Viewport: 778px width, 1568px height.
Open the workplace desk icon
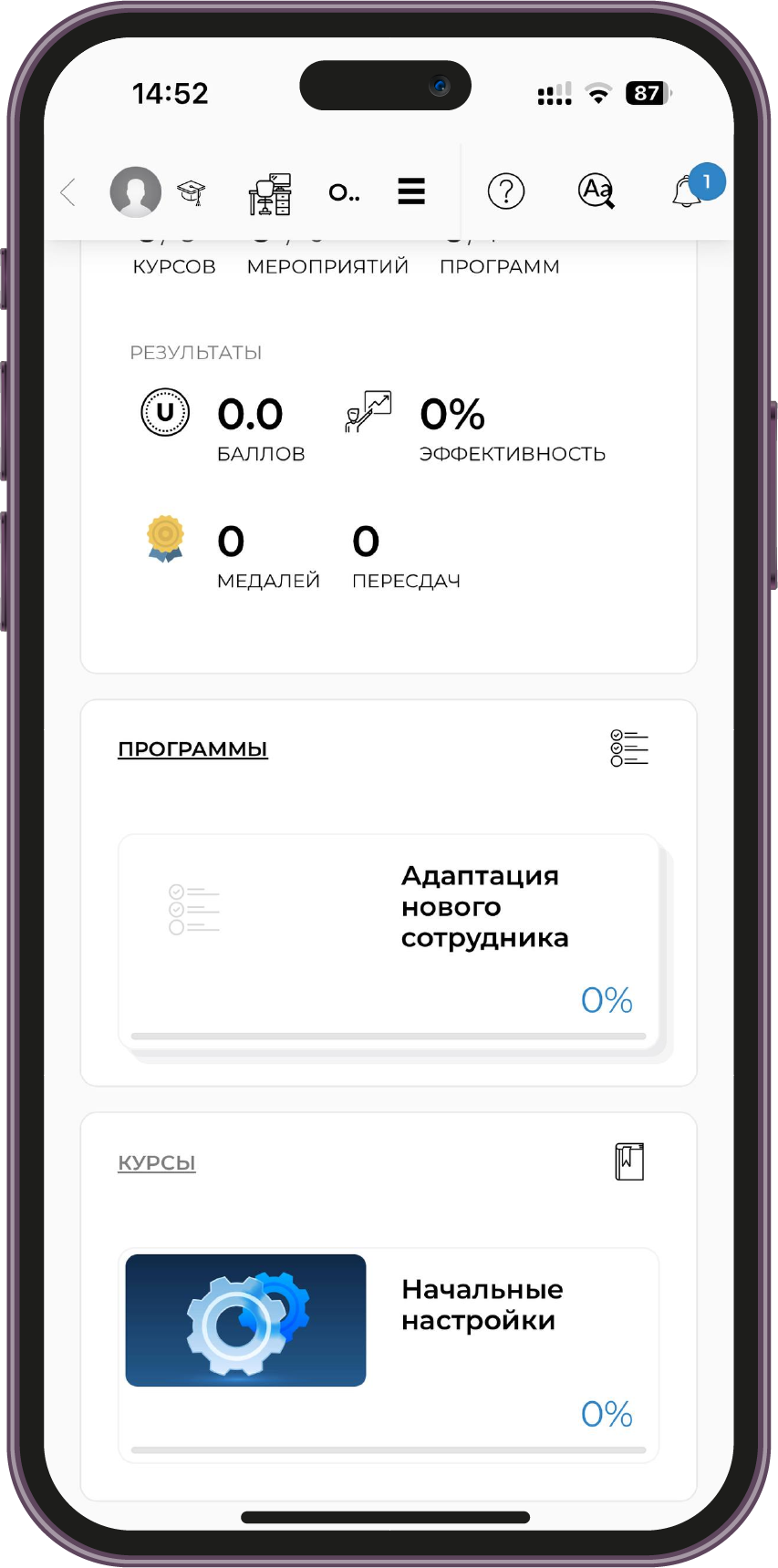[x=270, y=193]
